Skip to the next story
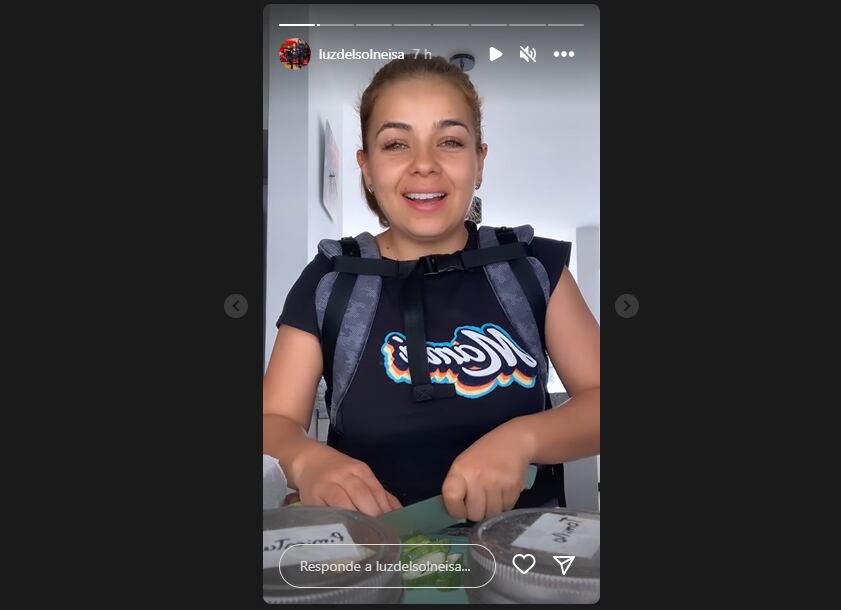The width and height of the screenshot is (841, 610). [627, 306]
